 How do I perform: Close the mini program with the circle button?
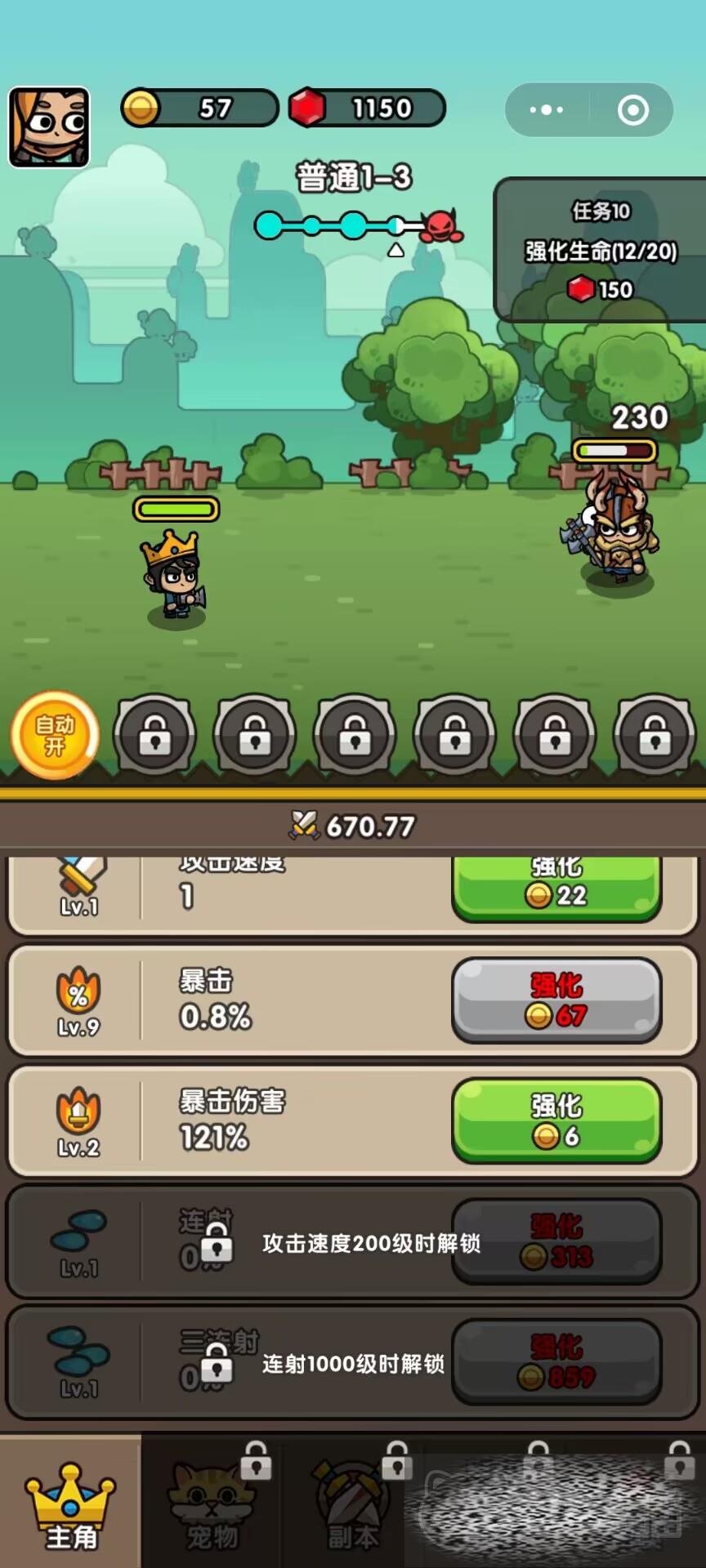(x=633, y=109)
